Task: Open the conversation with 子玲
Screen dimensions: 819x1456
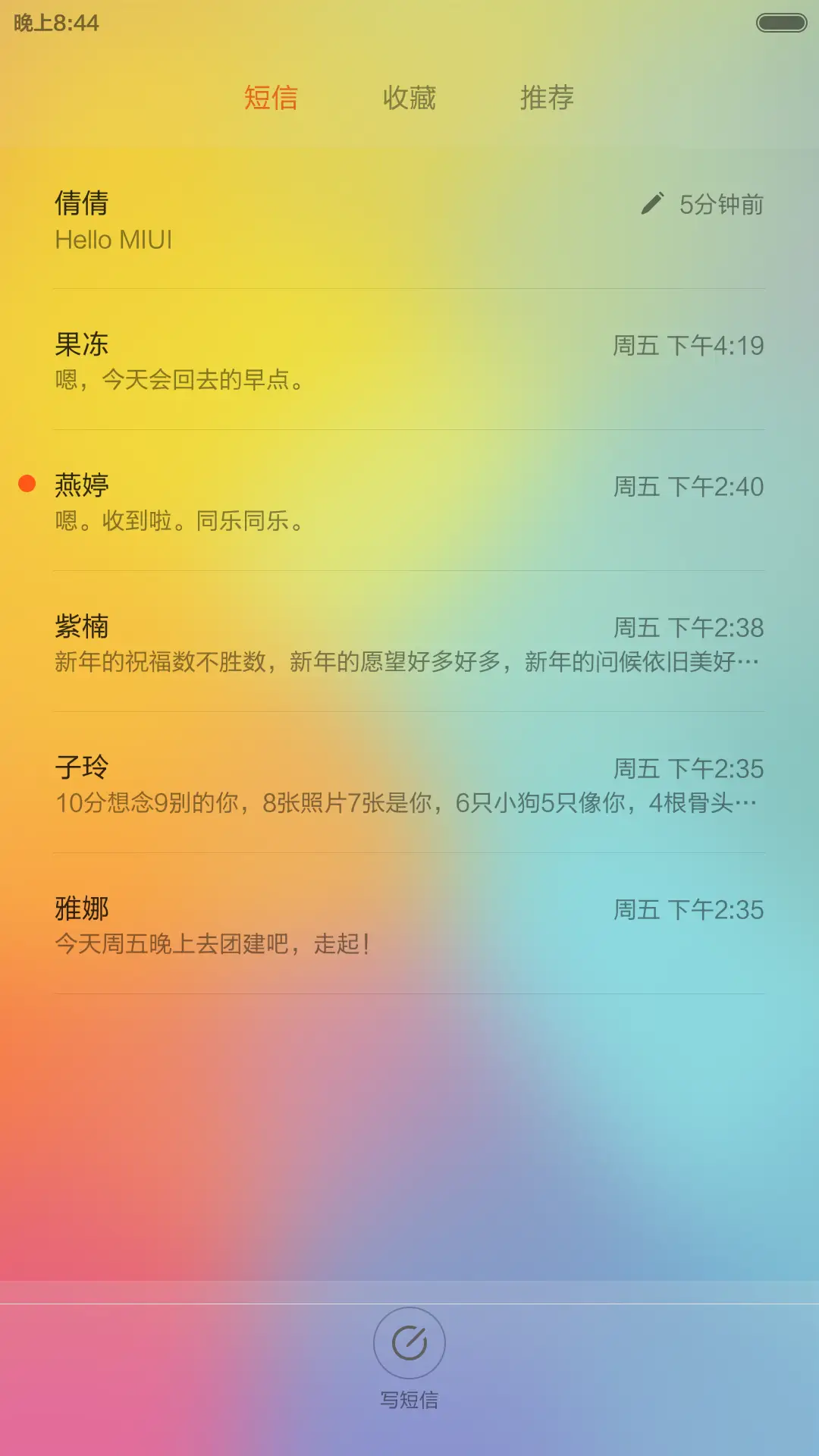Action: pos(303,783)
